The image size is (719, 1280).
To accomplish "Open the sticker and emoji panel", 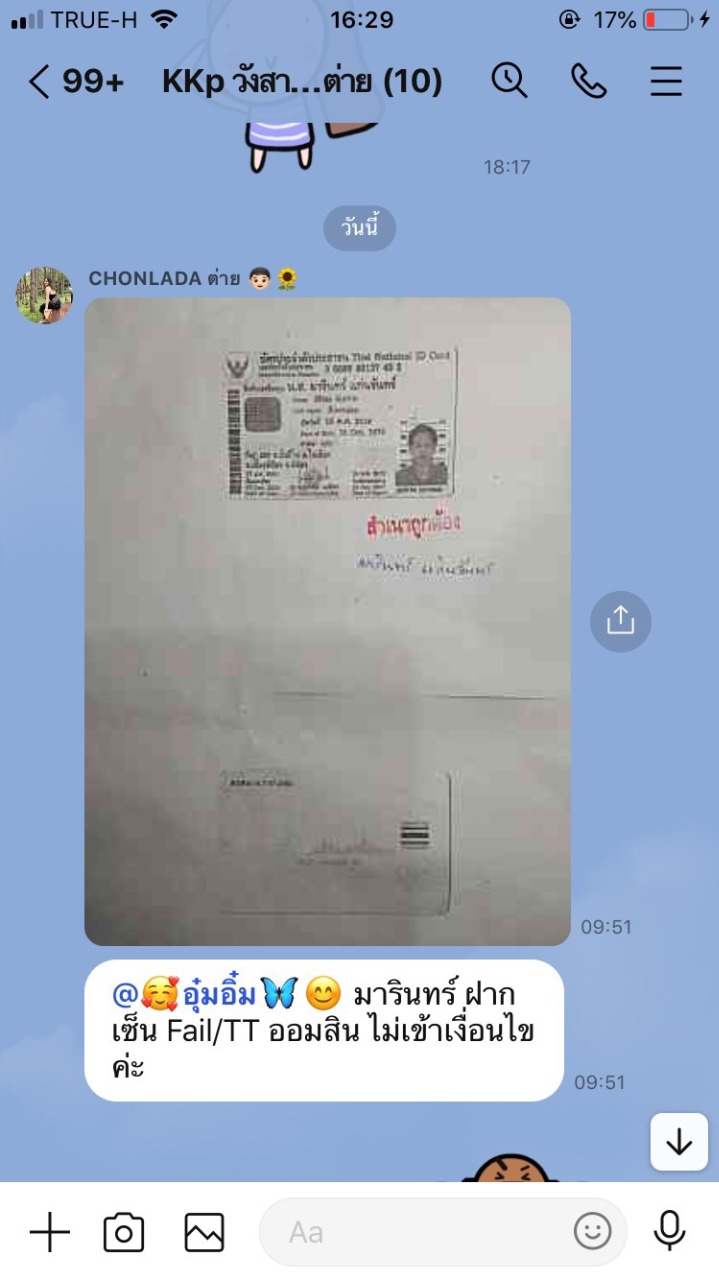I will coord(593,1232).
